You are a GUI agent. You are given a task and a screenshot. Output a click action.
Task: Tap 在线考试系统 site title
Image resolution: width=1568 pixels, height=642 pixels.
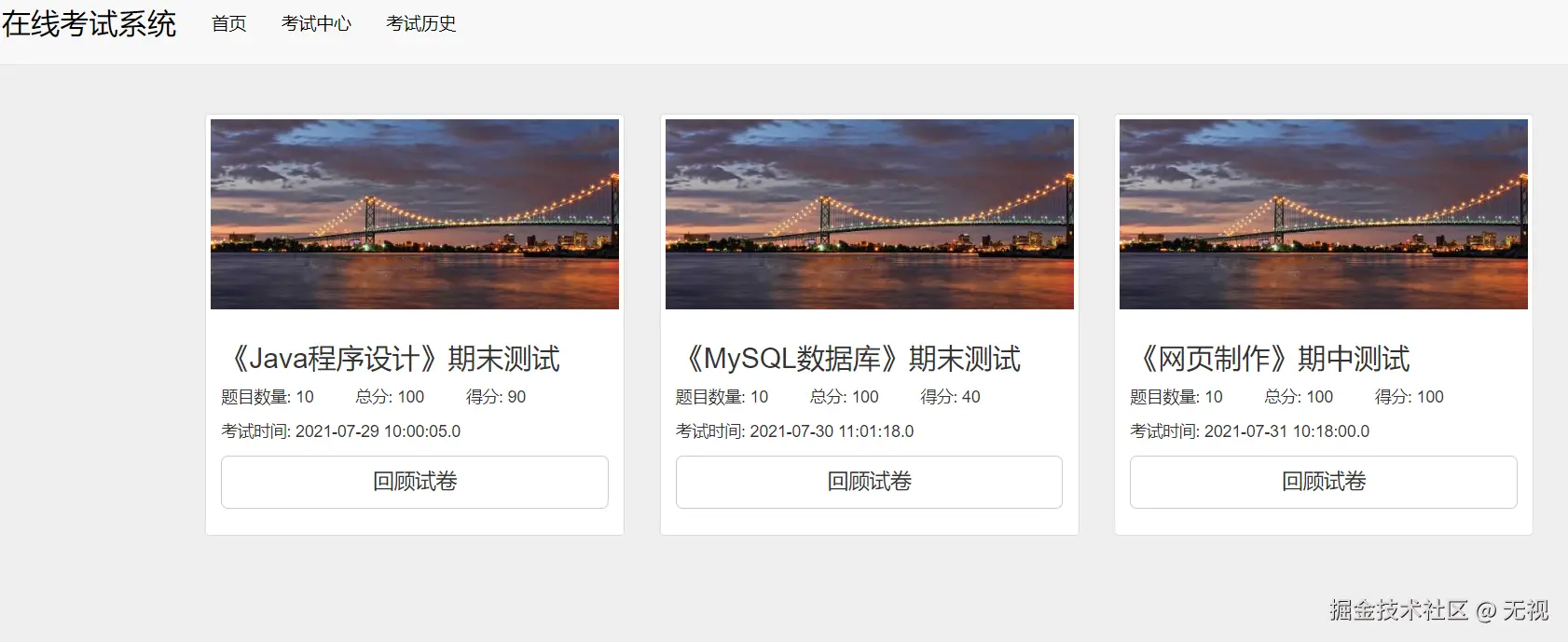click(x=89, y=24)
